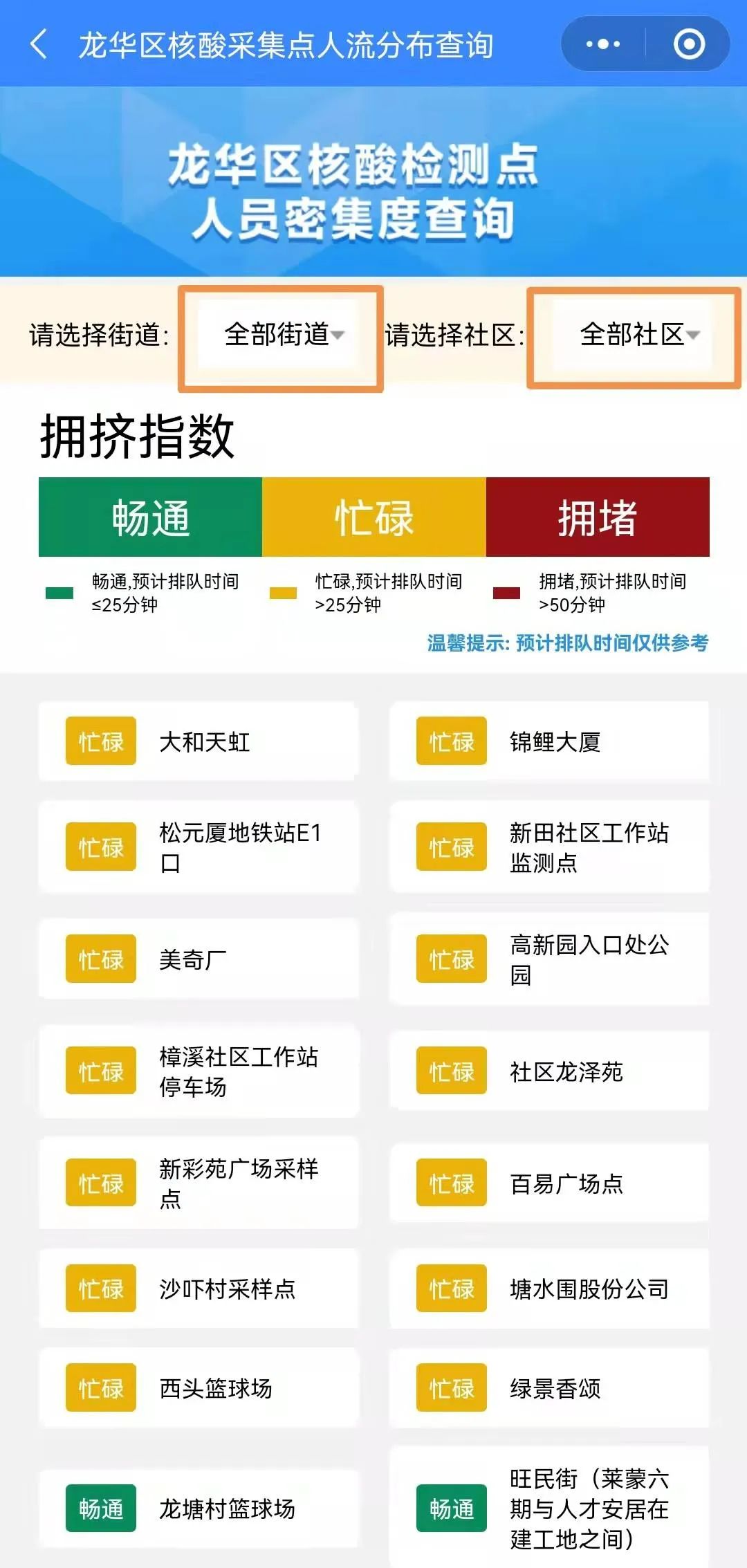
Task: Open the 高新园入口处公园 site card
Action: pyautogui.click(x=549, y=959)
